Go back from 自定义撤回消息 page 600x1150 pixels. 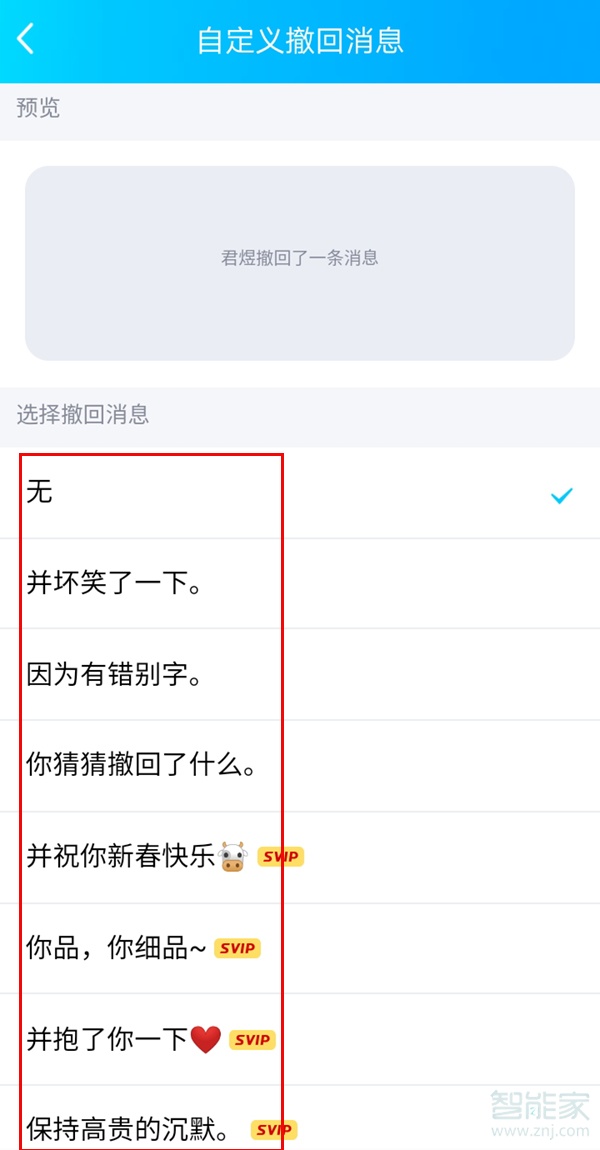(x=26, y=40)
